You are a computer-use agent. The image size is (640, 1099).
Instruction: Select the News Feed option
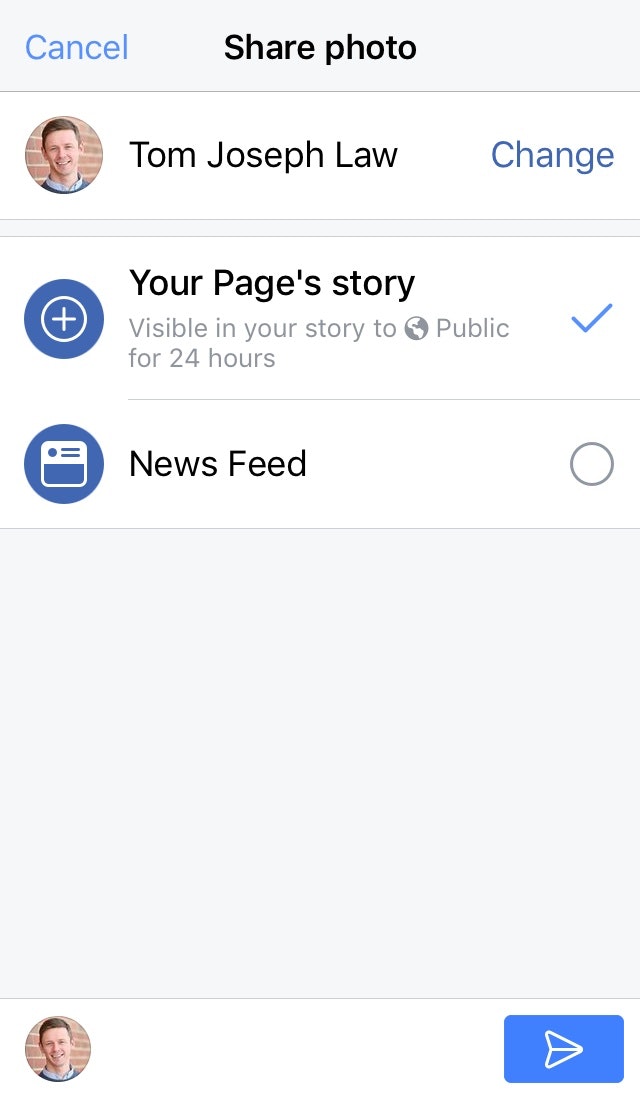point(320,464)
